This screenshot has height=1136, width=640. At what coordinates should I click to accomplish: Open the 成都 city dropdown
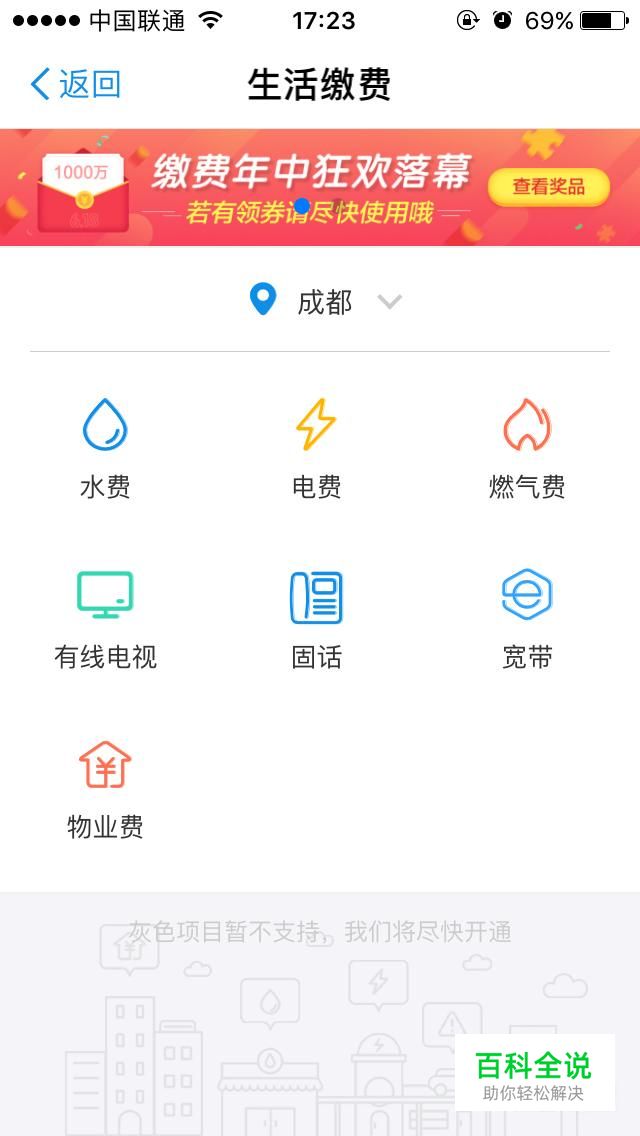[x=324, y=301]
